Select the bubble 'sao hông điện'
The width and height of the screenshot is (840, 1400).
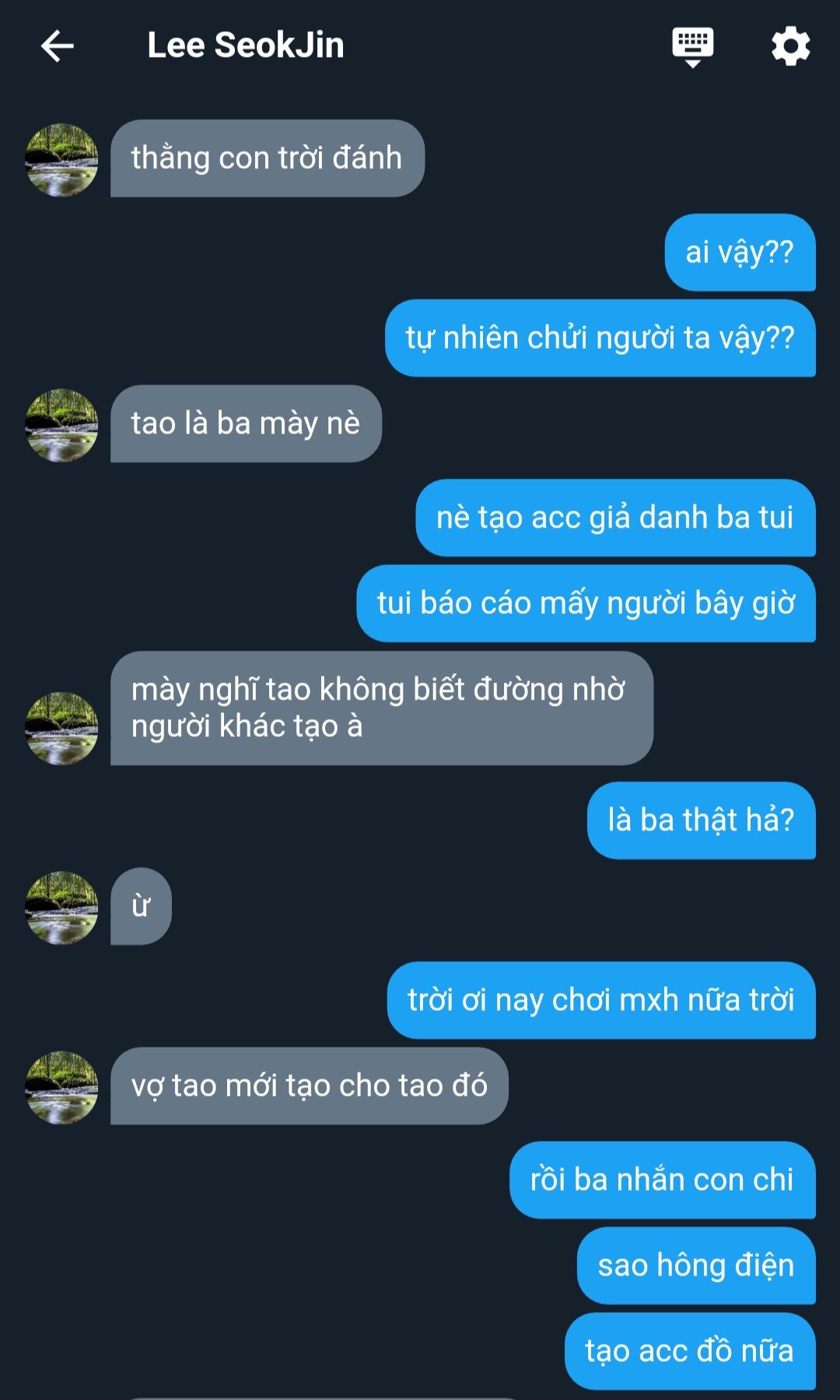(x=695, y=1265)
